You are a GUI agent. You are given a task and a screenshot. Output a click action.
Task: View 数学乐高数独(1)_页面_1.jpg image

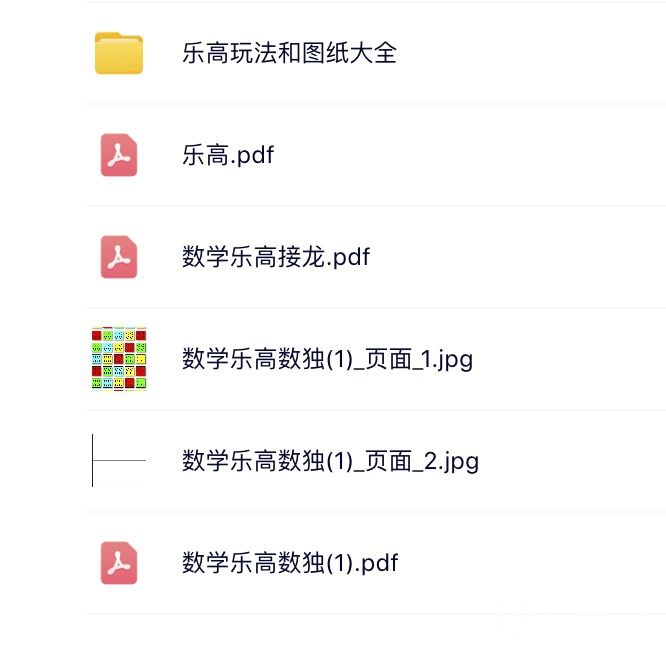[327, 359]
